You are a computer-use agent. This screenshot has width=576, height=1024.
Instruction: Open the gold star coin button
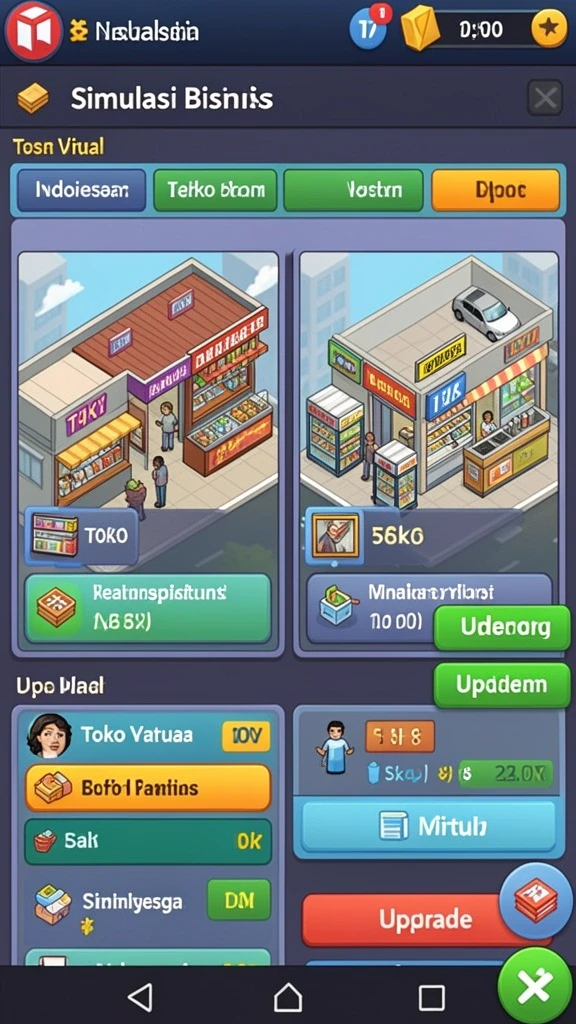click(x=549, y=29)
